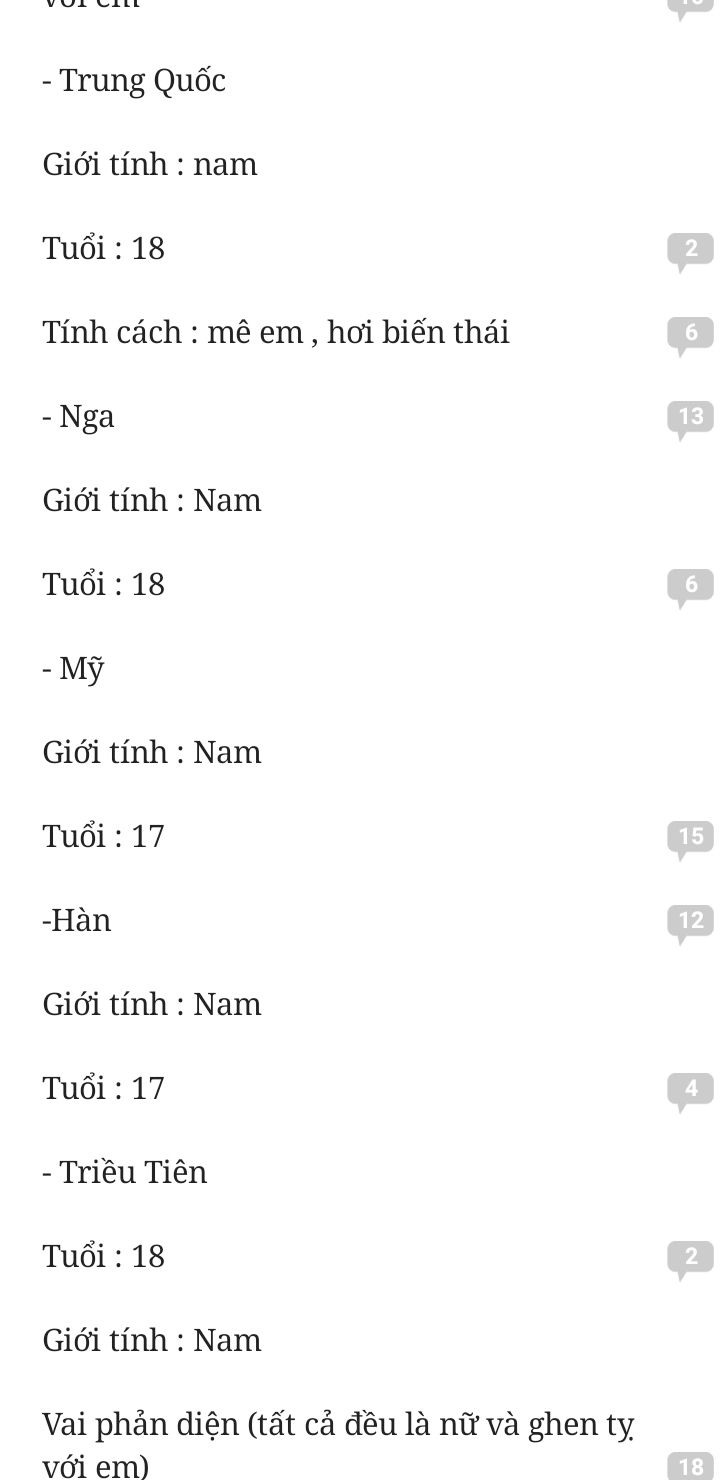Show the 18 comments on Vai phản diện paragraph
720x1480 pixels.
(691, 1465)
